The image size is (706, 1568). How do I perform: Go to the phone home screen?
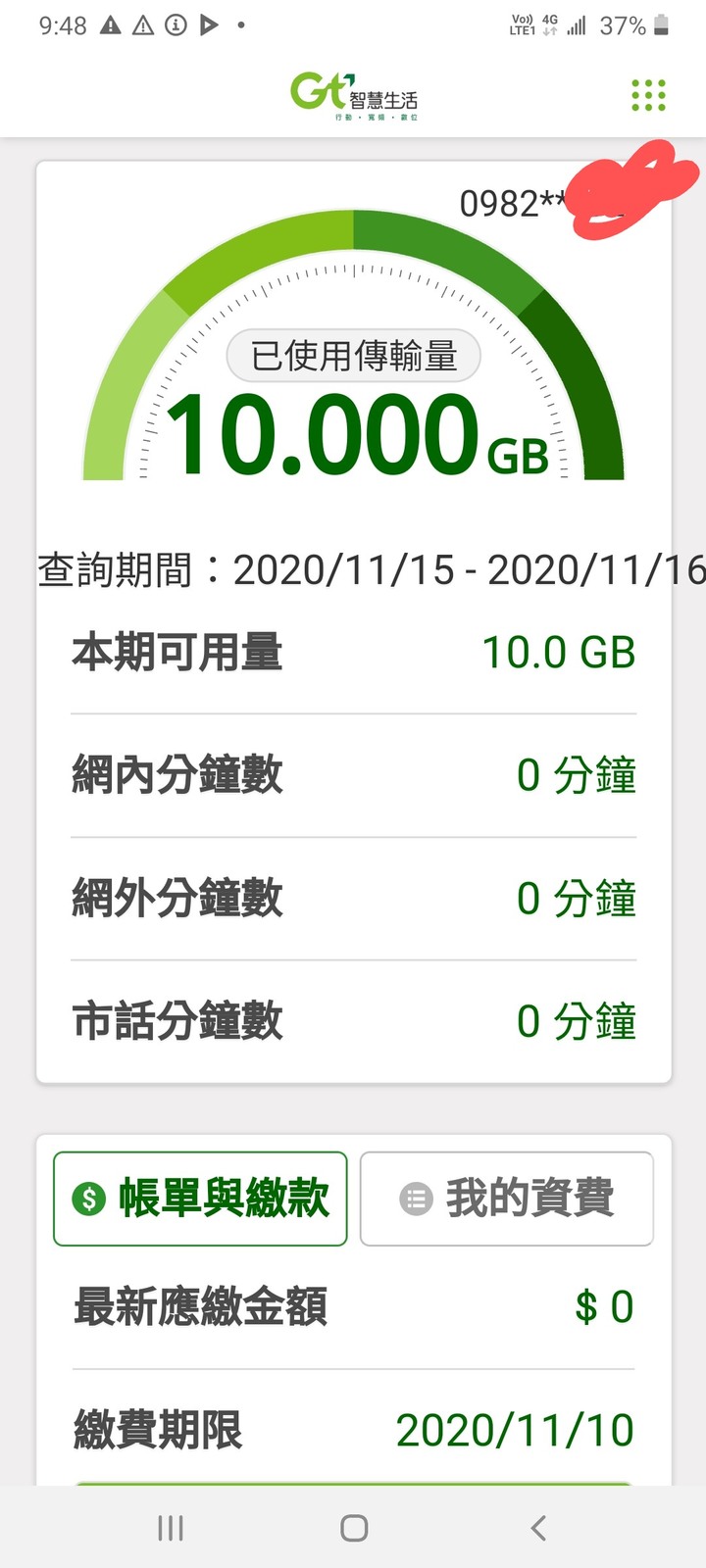tap(354, 1528)
